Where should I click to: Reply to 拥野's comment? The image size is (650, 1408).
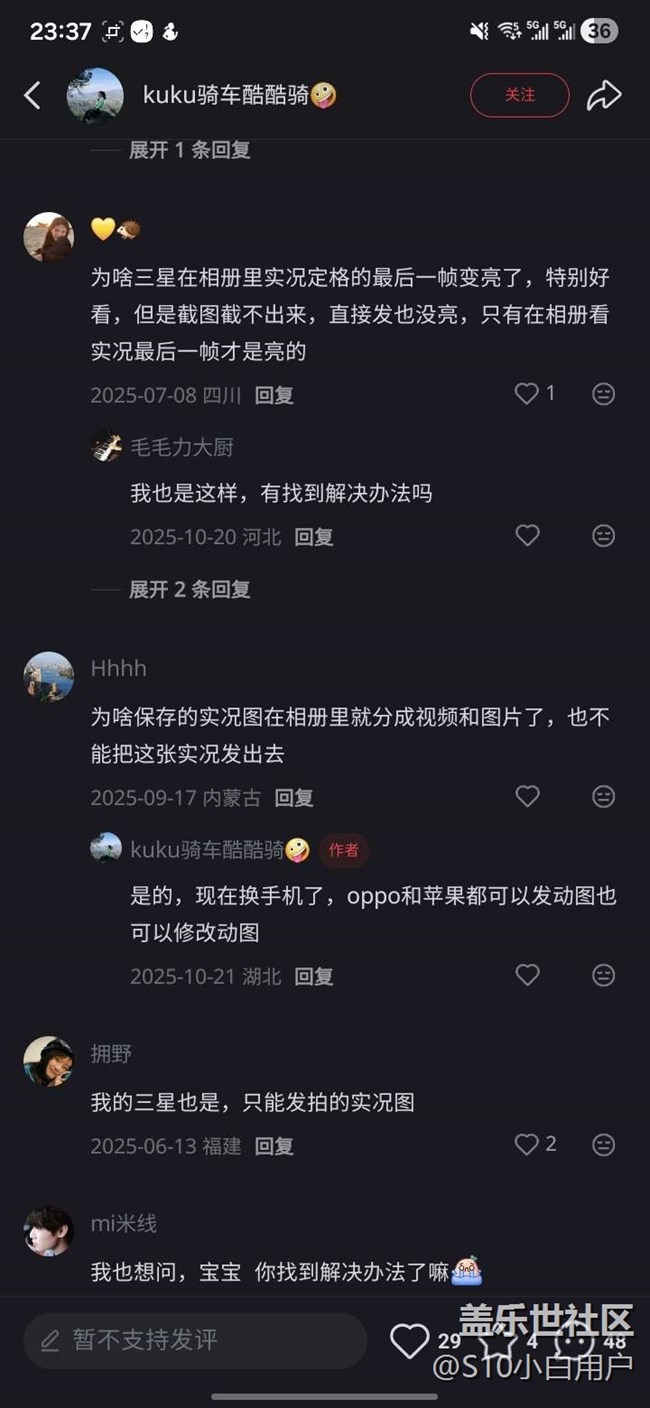(273, 1146)
